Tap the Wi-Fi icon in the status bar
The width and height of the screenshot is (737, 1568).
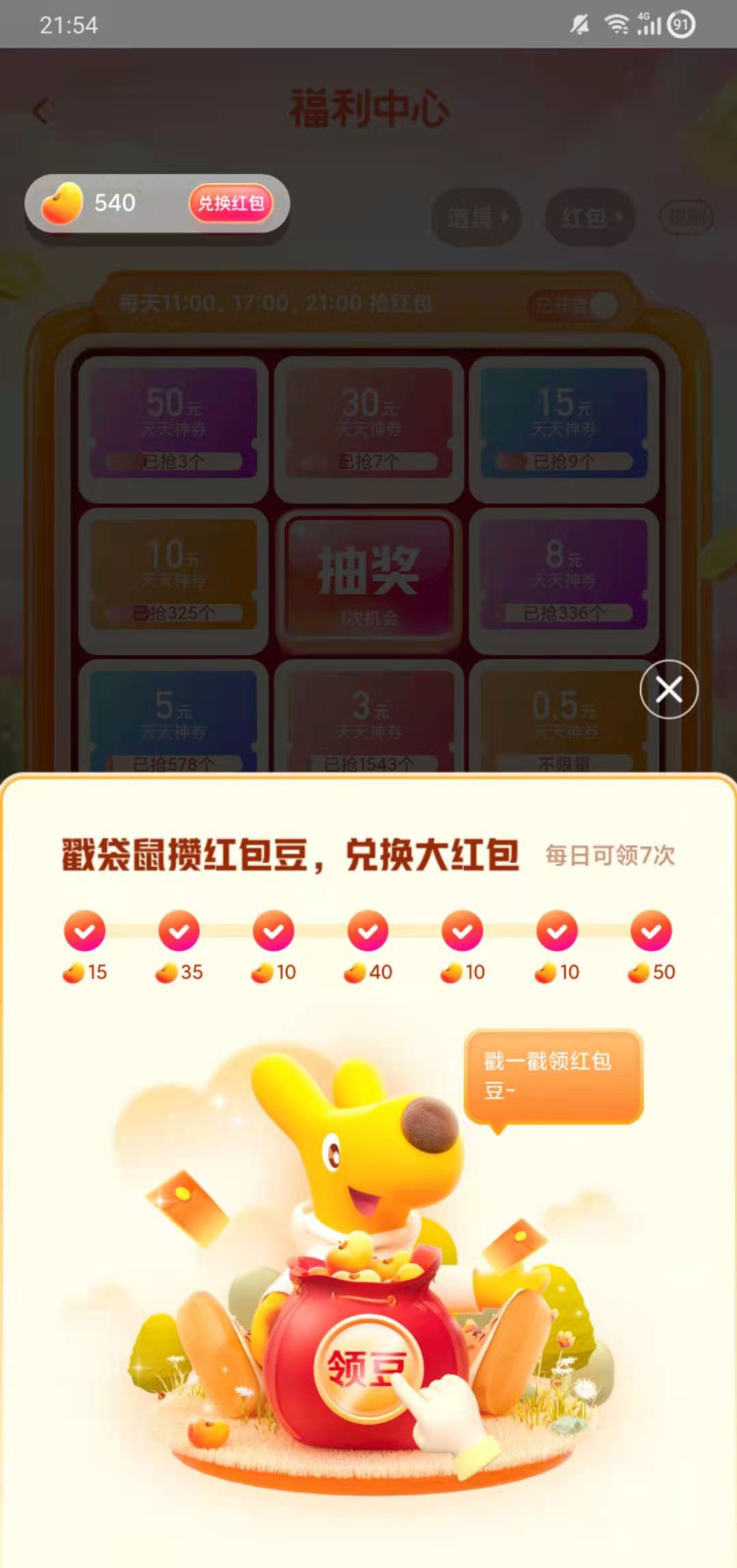click(x=615, y=25)
